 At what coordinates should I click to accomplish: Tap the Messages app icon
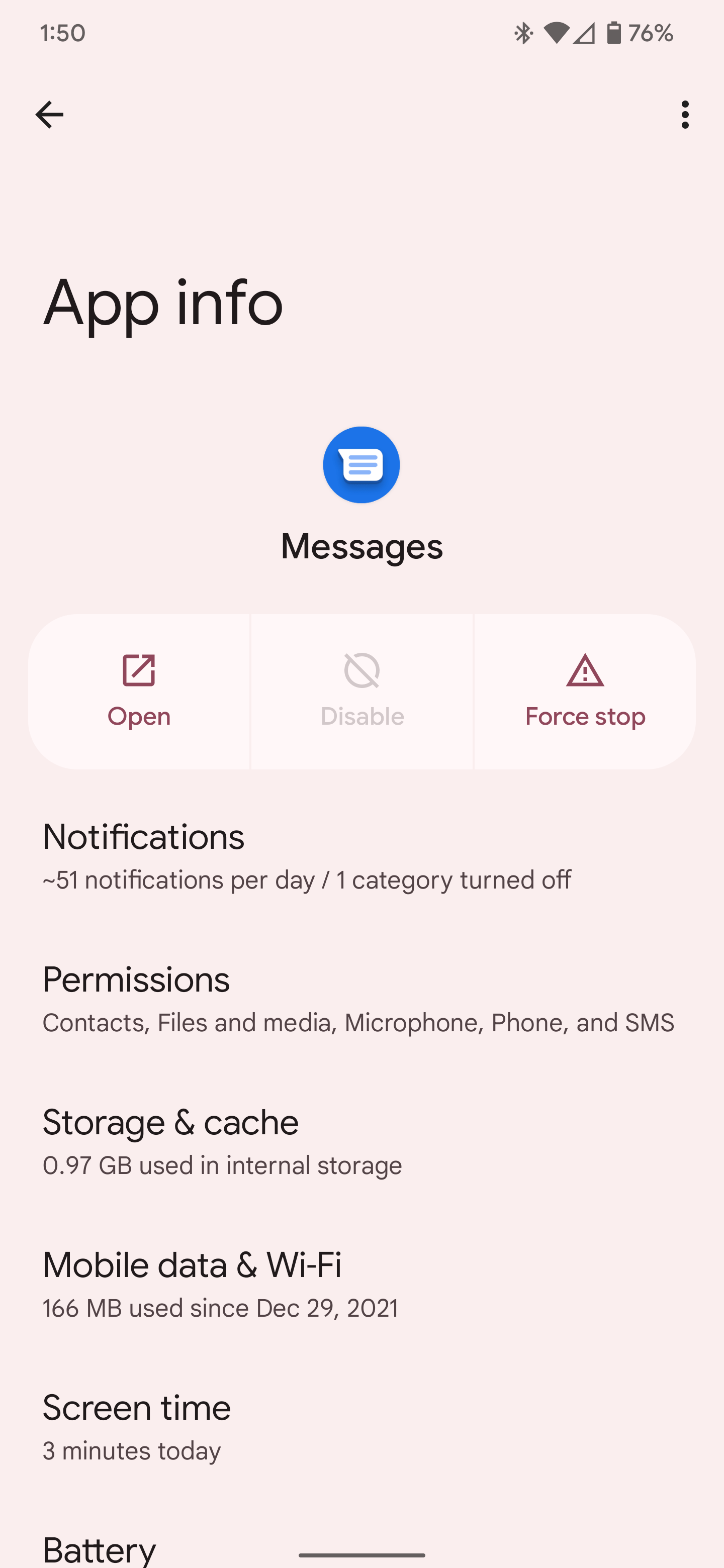(x=361, y=464)
